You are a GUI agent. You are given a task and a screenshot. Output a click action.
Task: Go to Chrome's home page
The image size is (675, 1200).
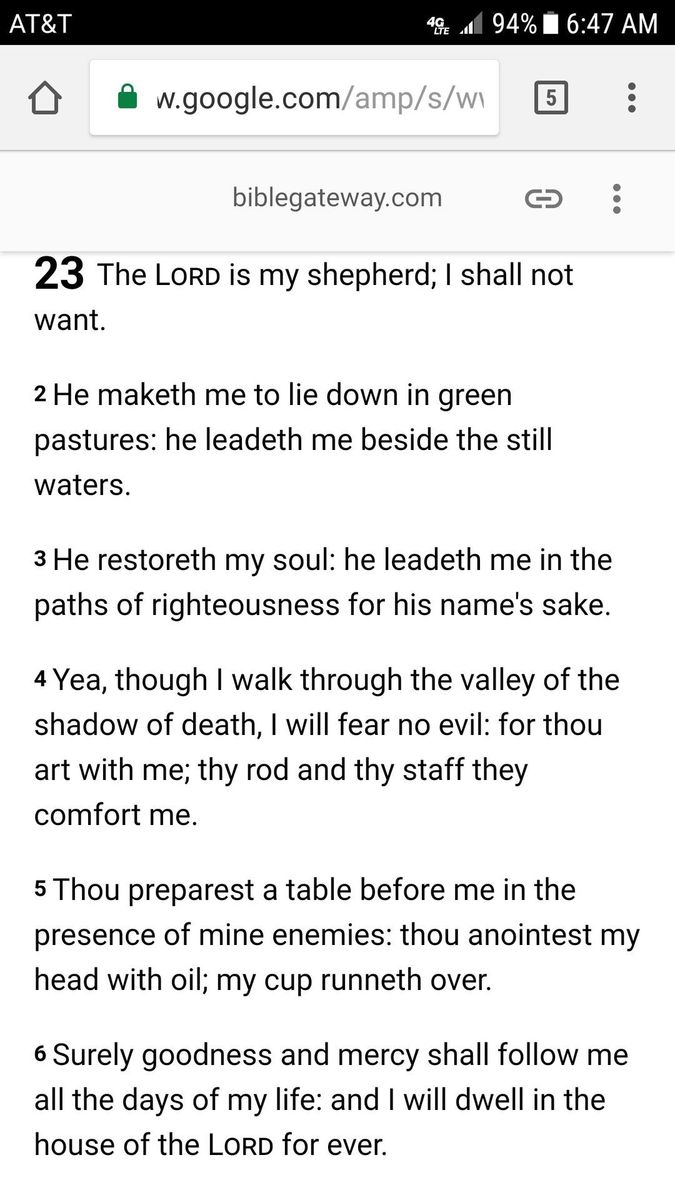pos(45,98)
